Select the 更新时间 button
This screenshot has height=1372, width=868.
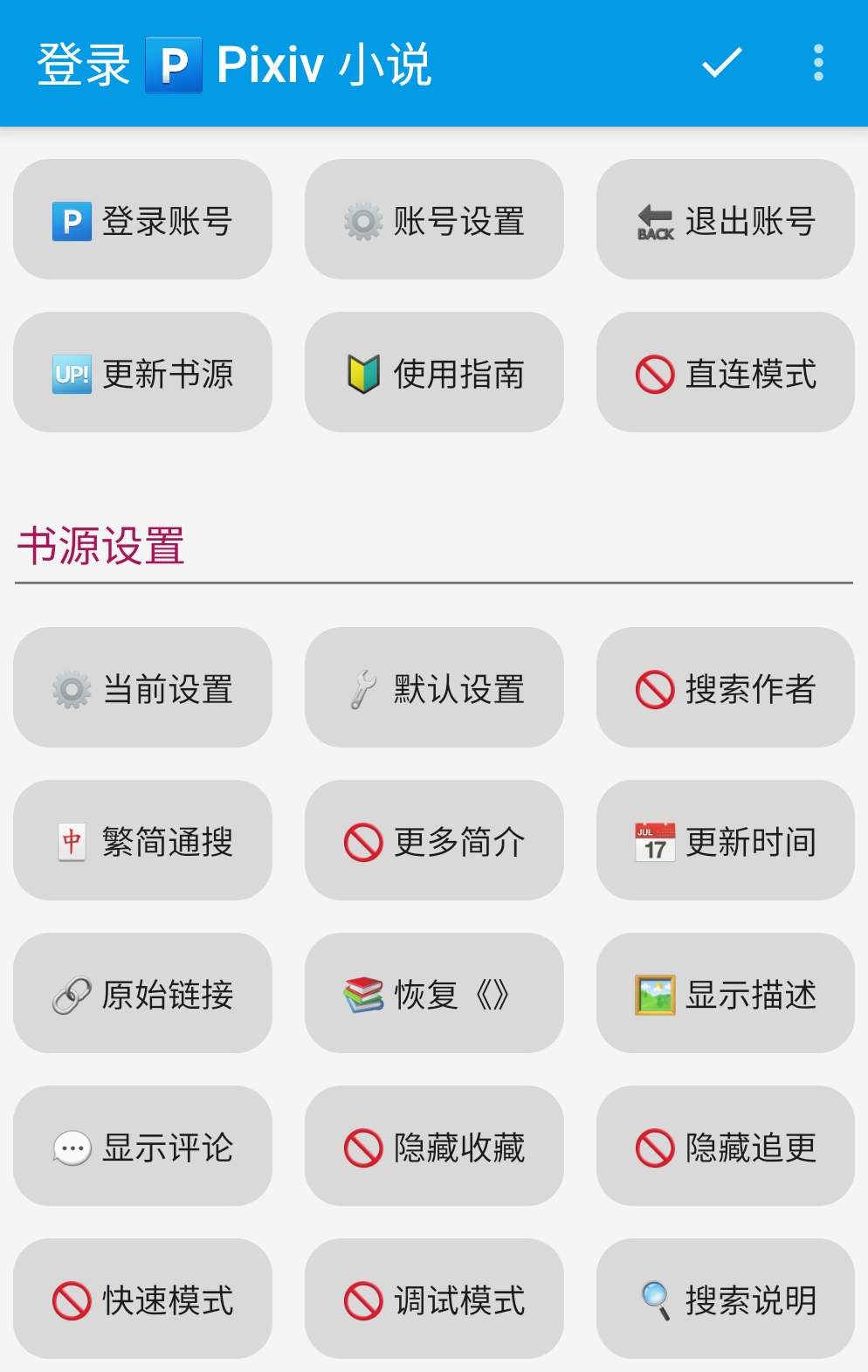[x=725, y=840]
